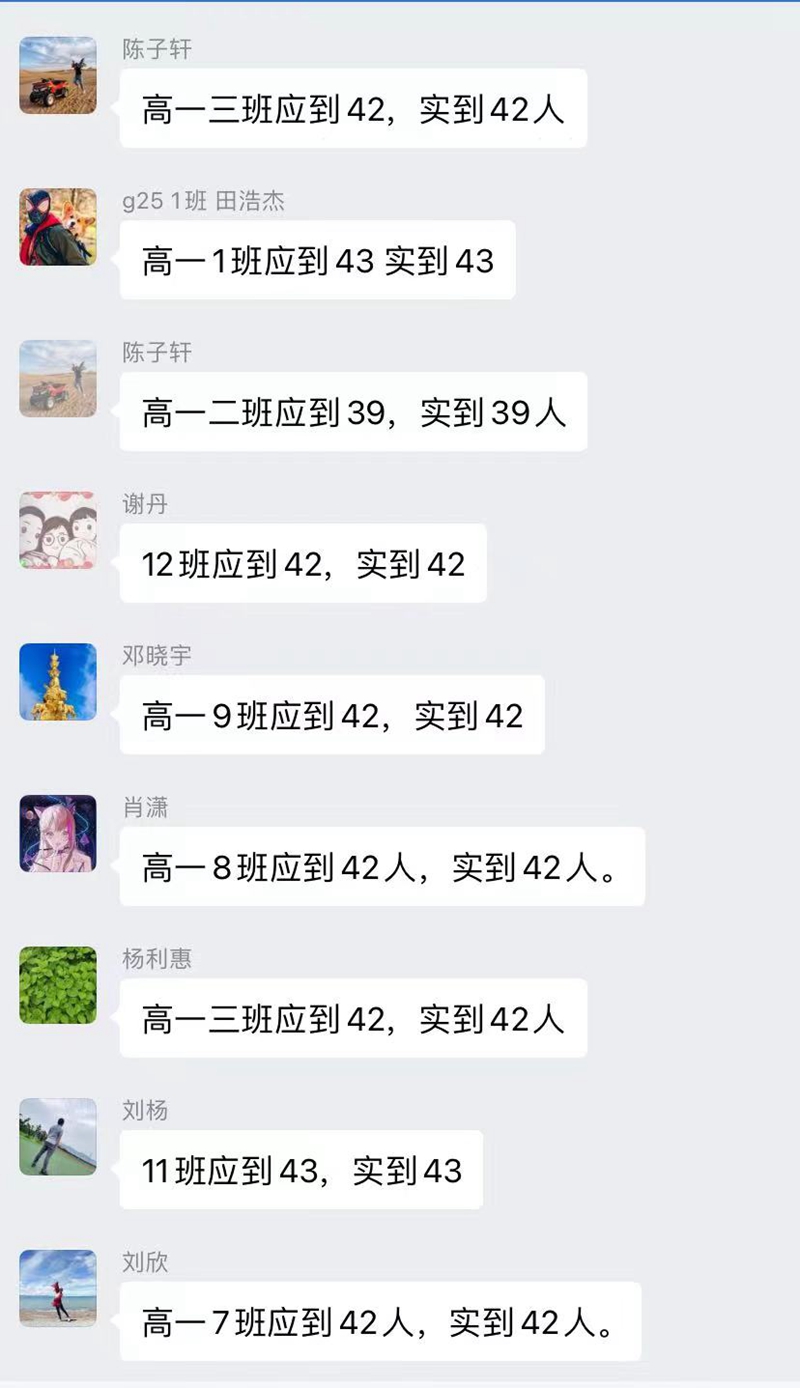The image size is (800, 1388).
Task: Open 田浩杰's profile via his avatar
Action: point(58,227)
